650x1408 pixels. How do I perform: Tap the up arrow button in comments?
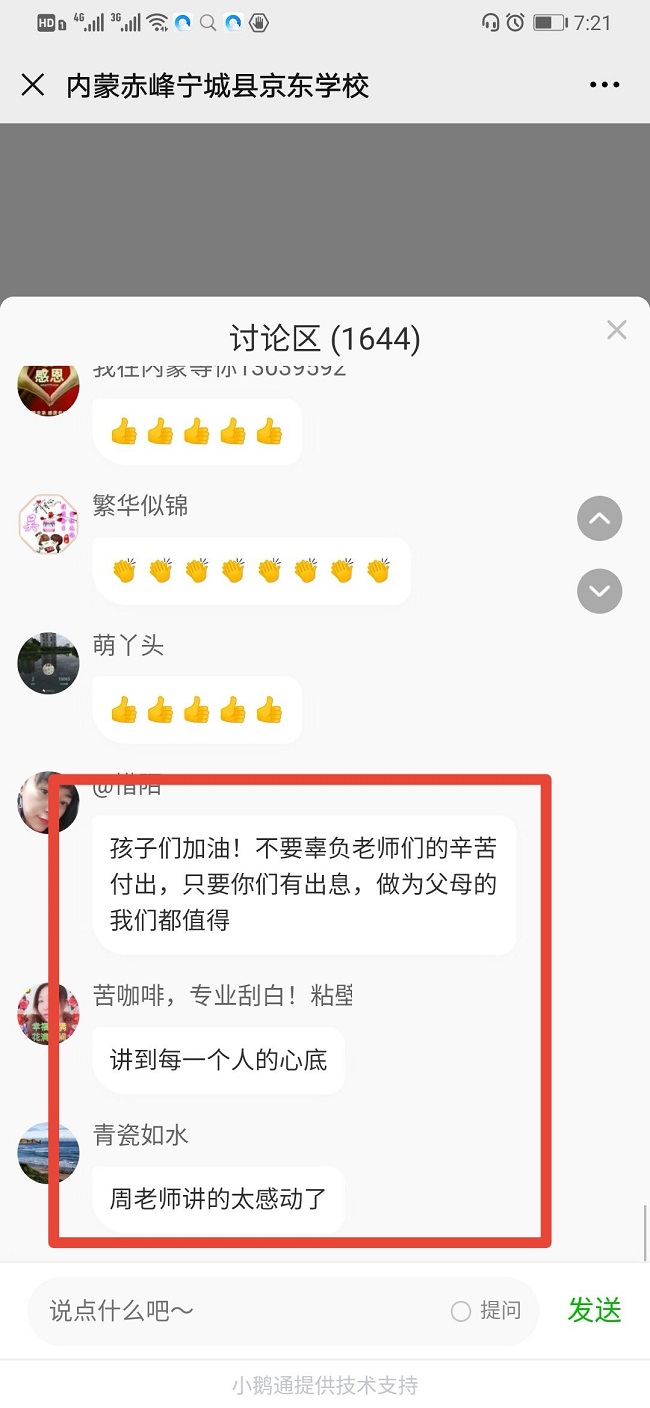point(599,518)
